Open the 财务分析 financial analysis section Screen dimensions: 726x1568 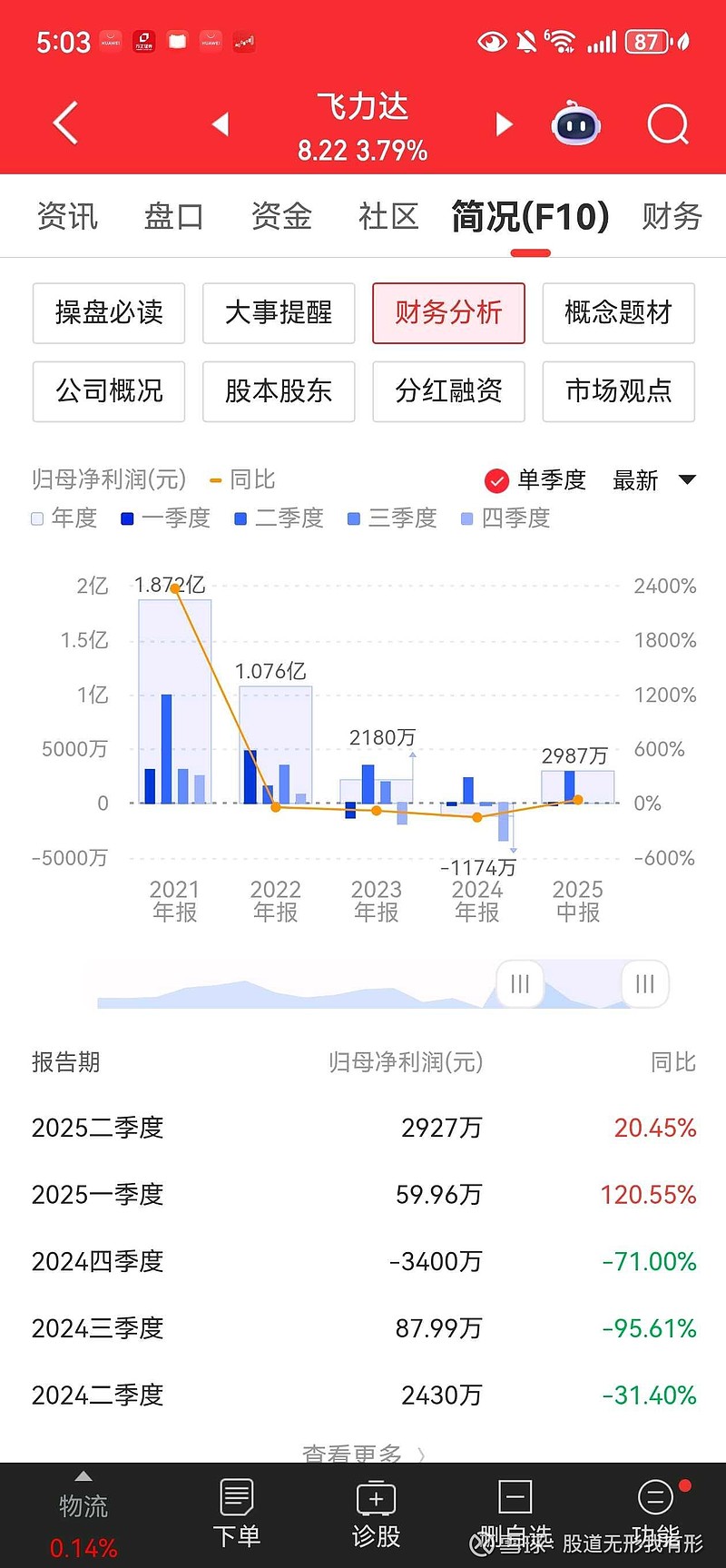pyautogui.click(x=448, y=313)
